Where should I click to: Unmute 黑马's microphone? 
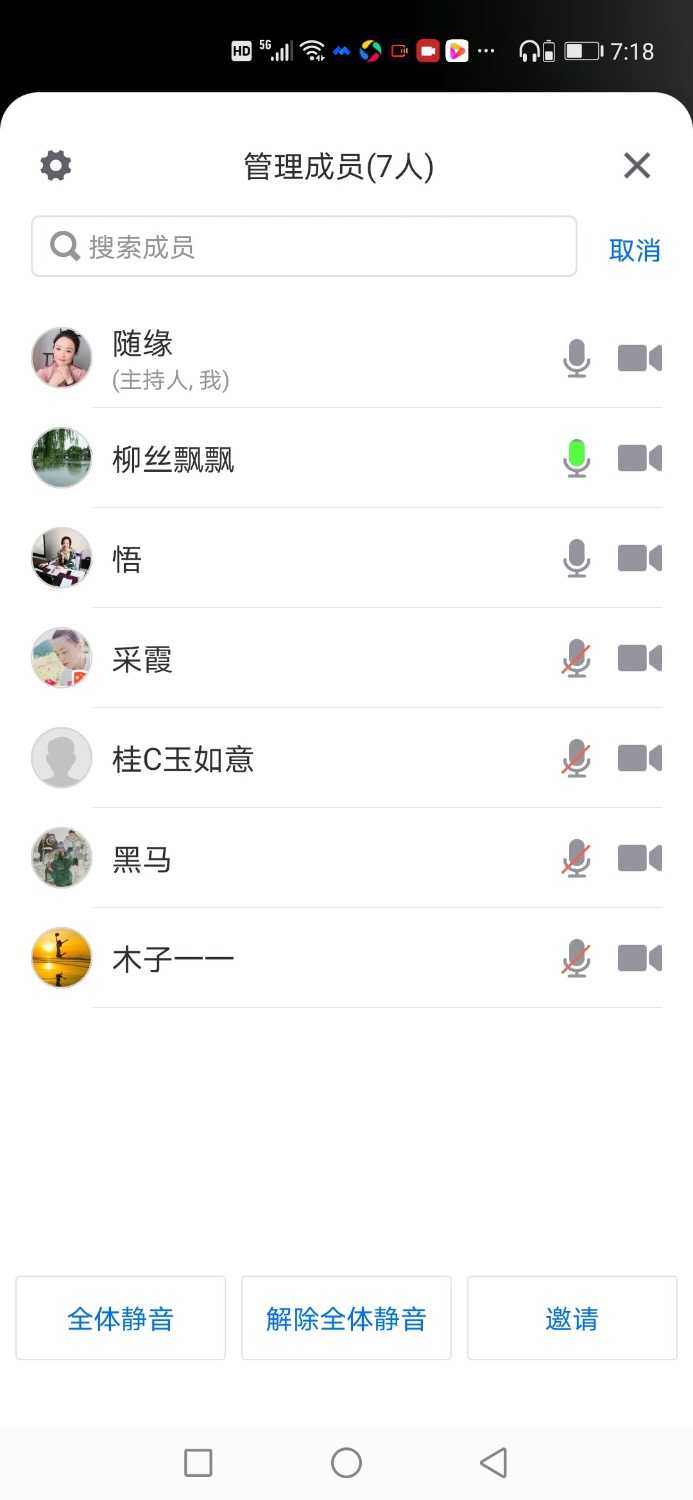pos(576,858)
